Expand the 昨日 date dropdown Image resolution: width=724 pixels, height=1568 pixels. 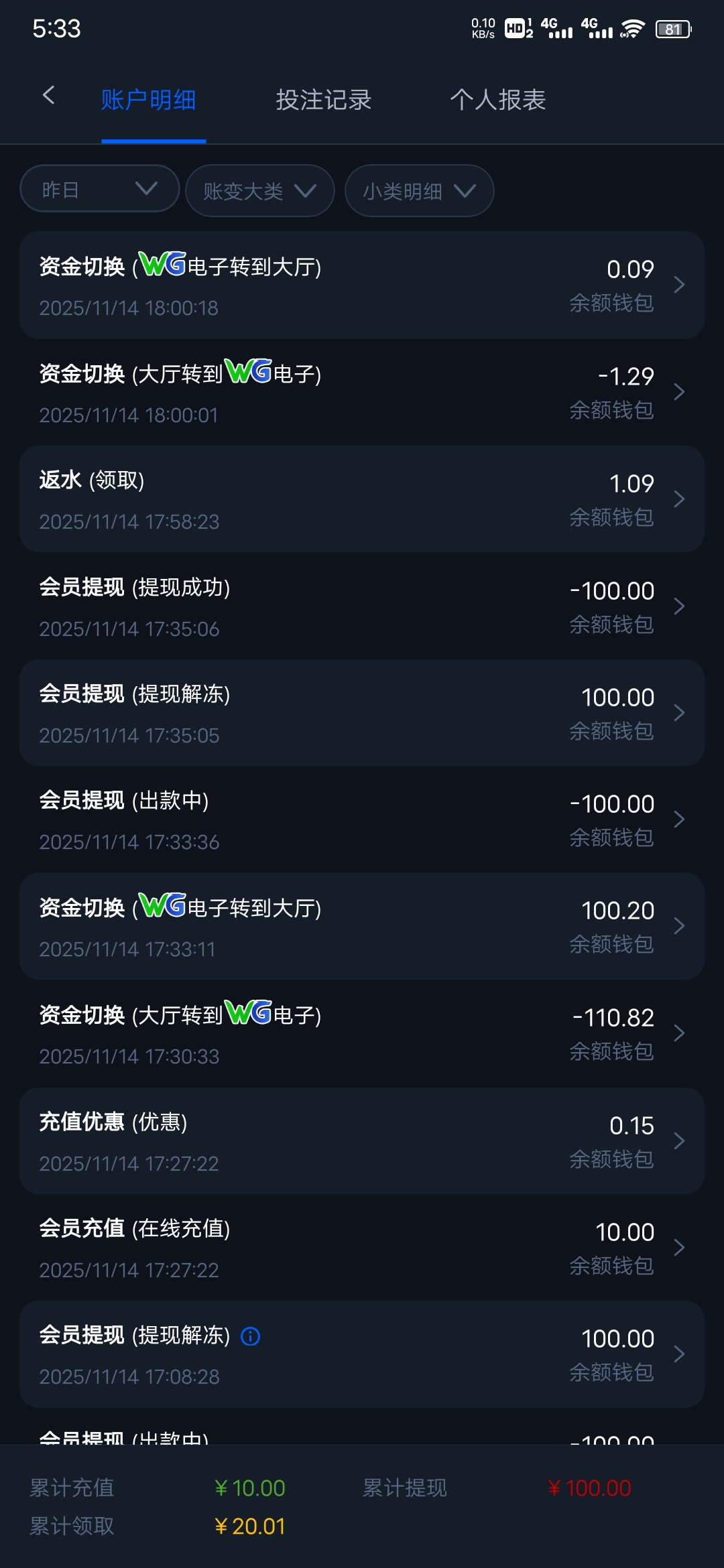click(100, 190)
